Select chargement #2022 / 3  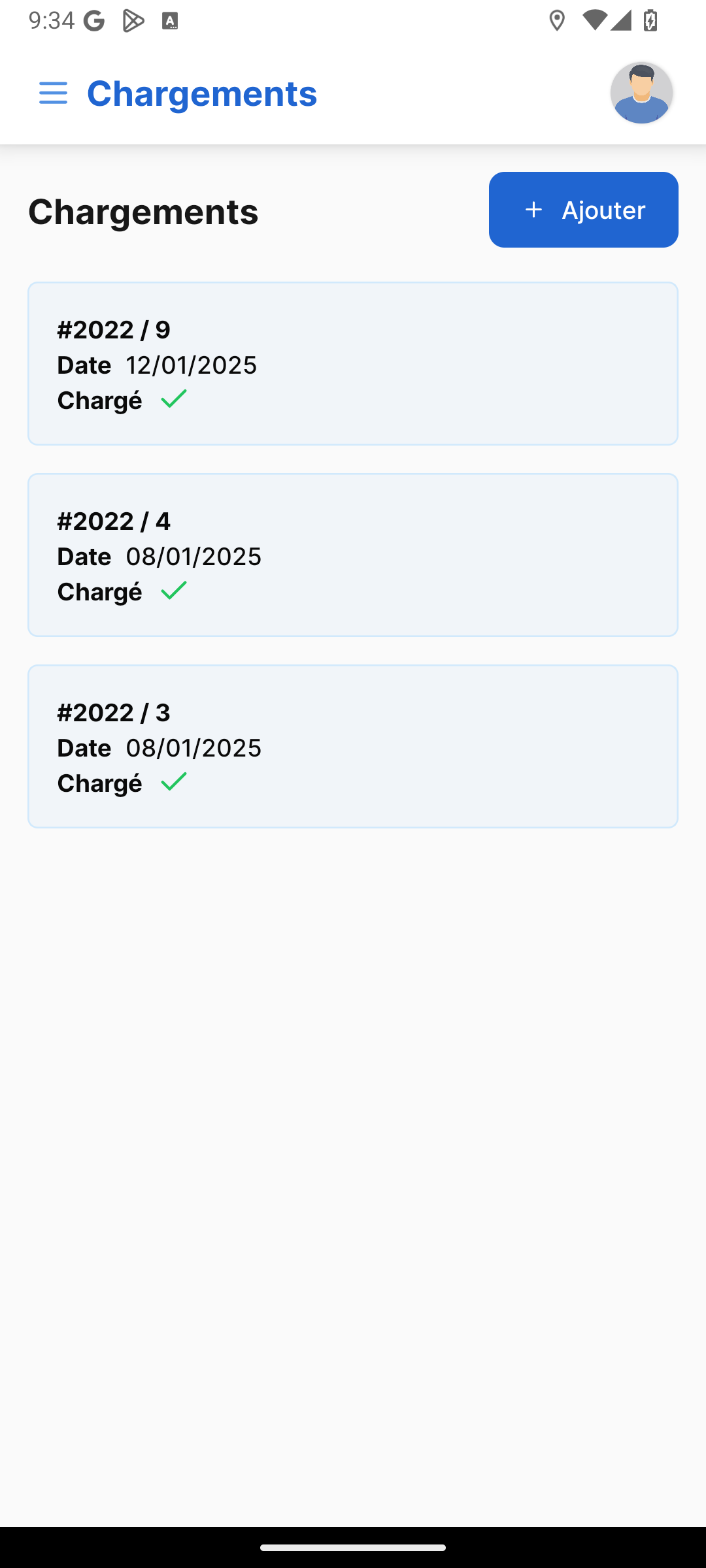click(353, 746)
